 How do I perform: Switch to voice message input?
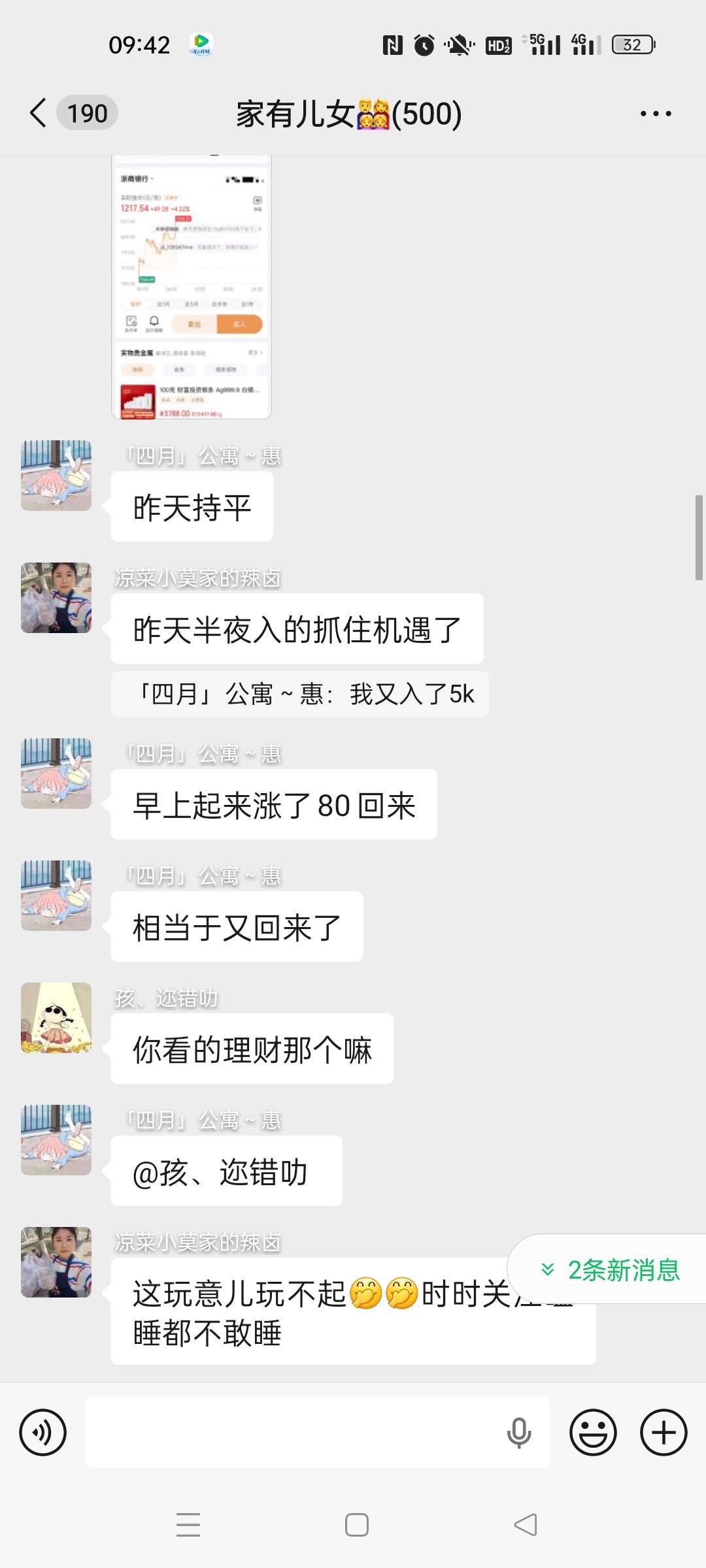click(43, 1433)
